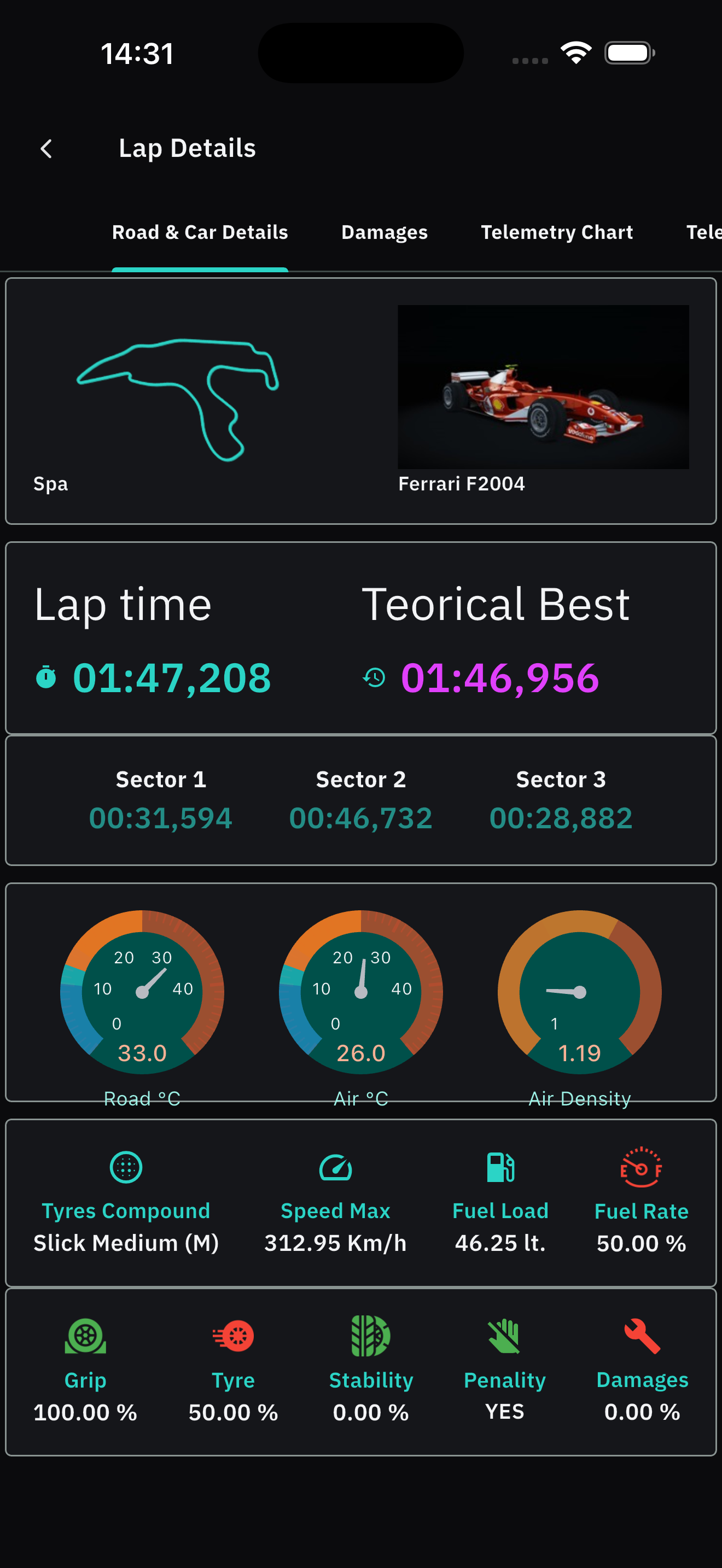
Task: Click the Spa track name label
Action: point(50,484)
